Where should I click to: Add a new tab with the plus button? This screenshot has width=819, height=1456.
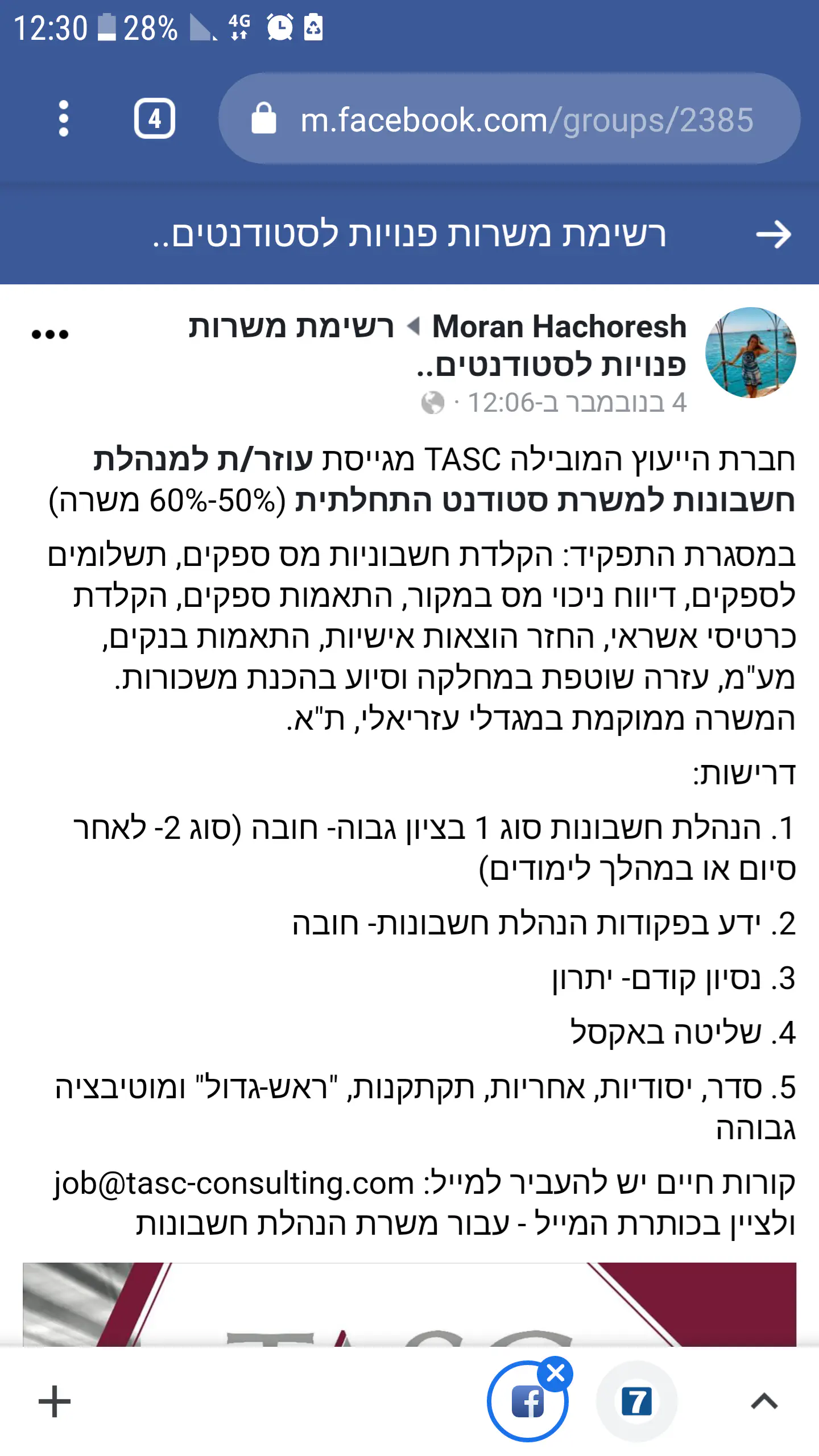(55, 1401)
